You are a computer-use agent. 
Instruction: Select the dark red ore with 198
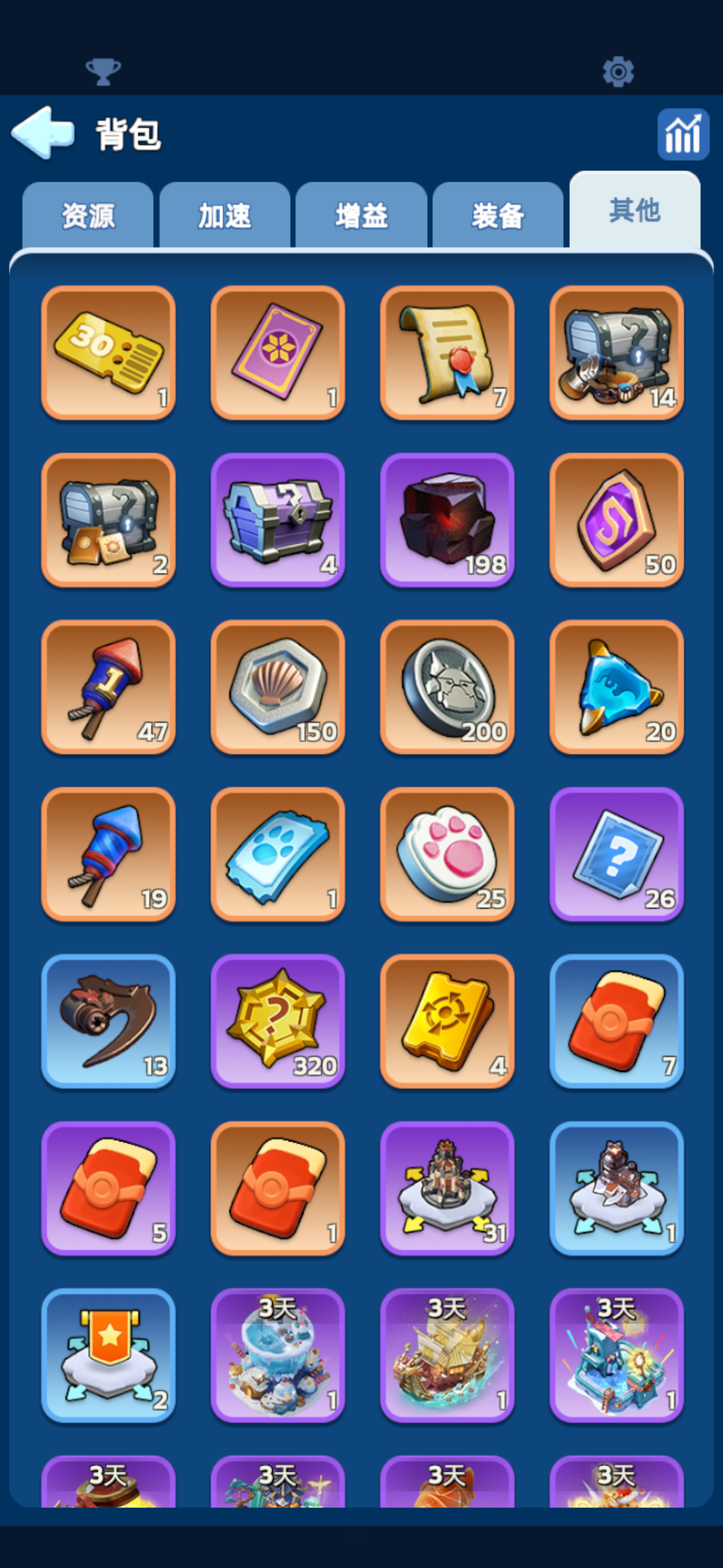[447, 520]
